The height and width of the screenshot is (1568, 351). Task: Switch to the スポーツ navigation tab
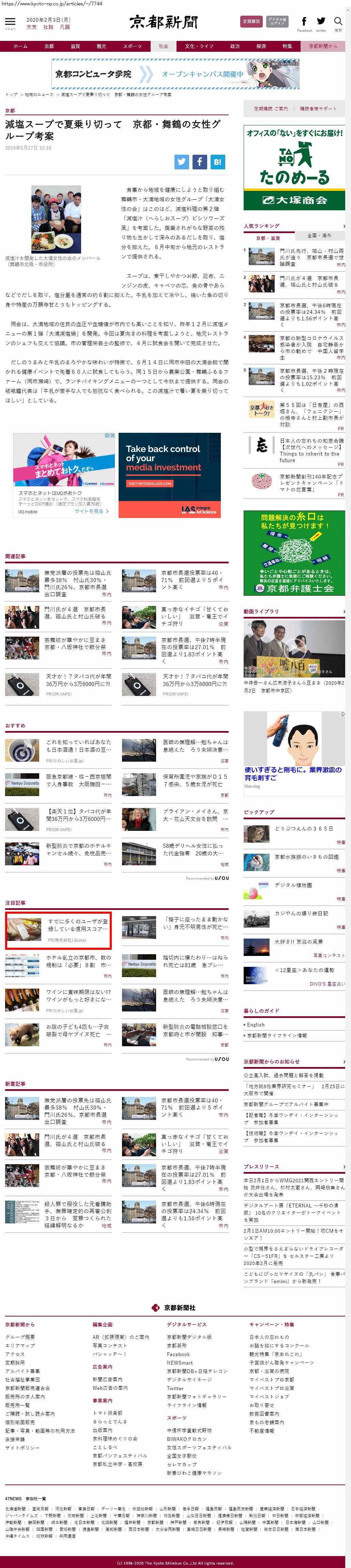click(x=132, y=46)
